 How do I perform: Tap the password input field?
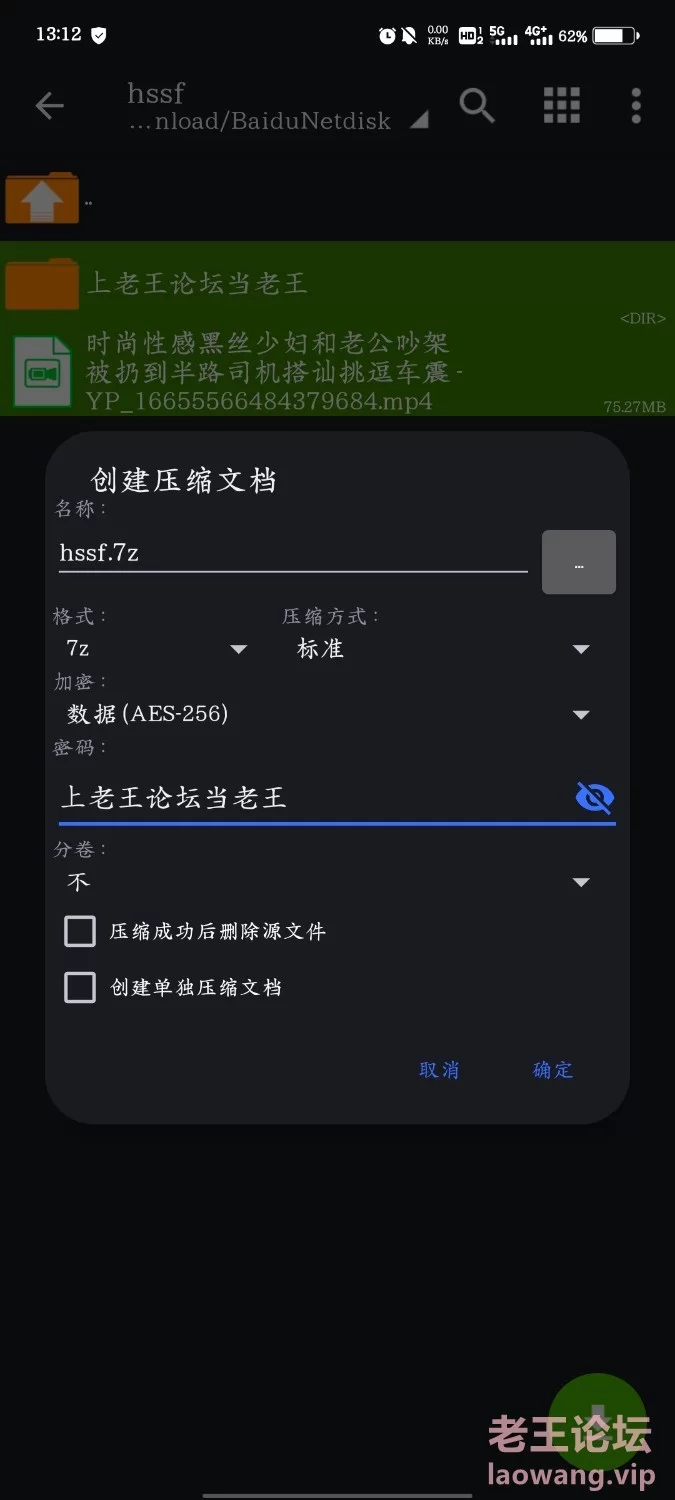coord(314,797)
